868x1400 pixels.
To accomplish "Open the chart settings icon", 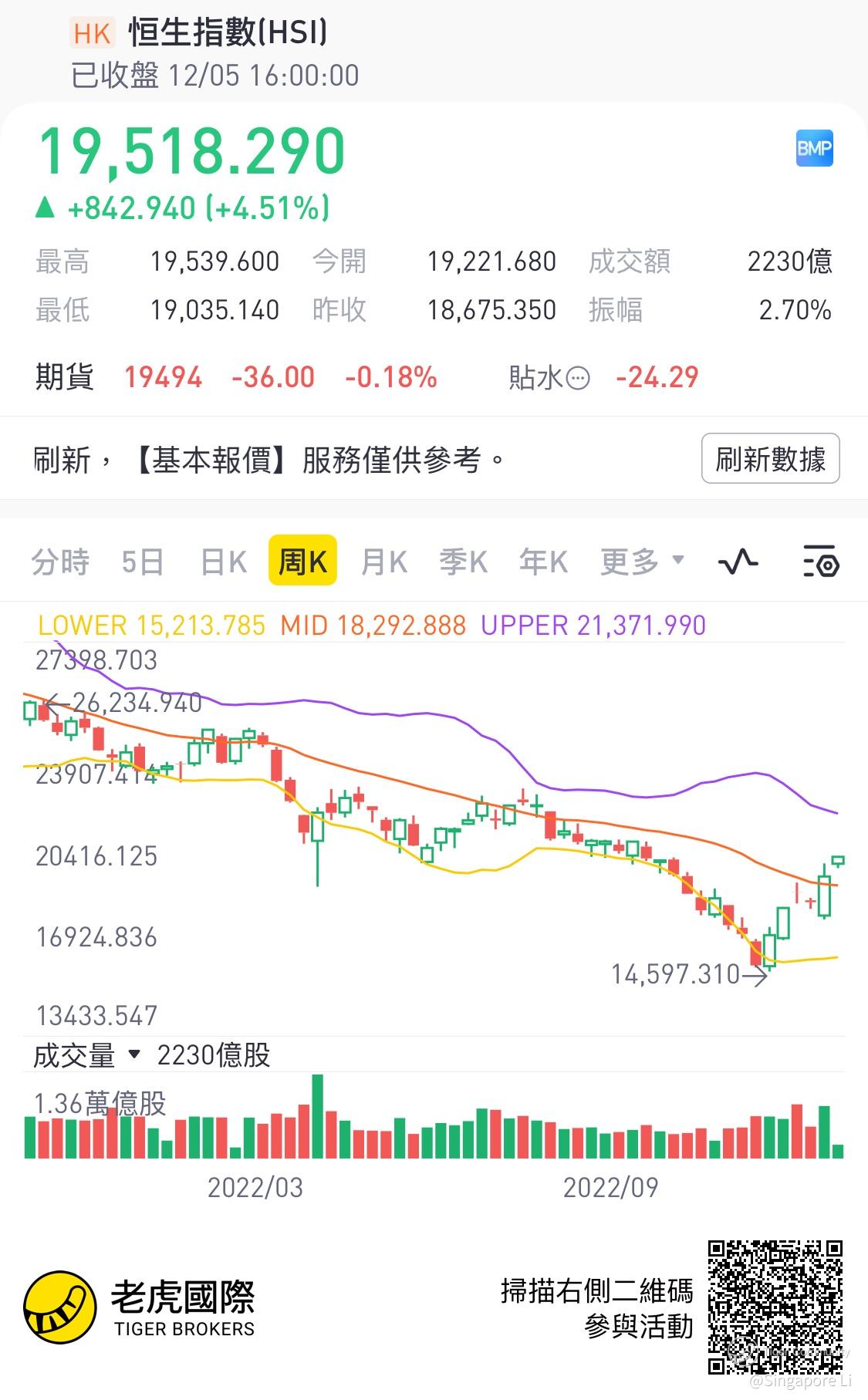I will tap(820, 561).
